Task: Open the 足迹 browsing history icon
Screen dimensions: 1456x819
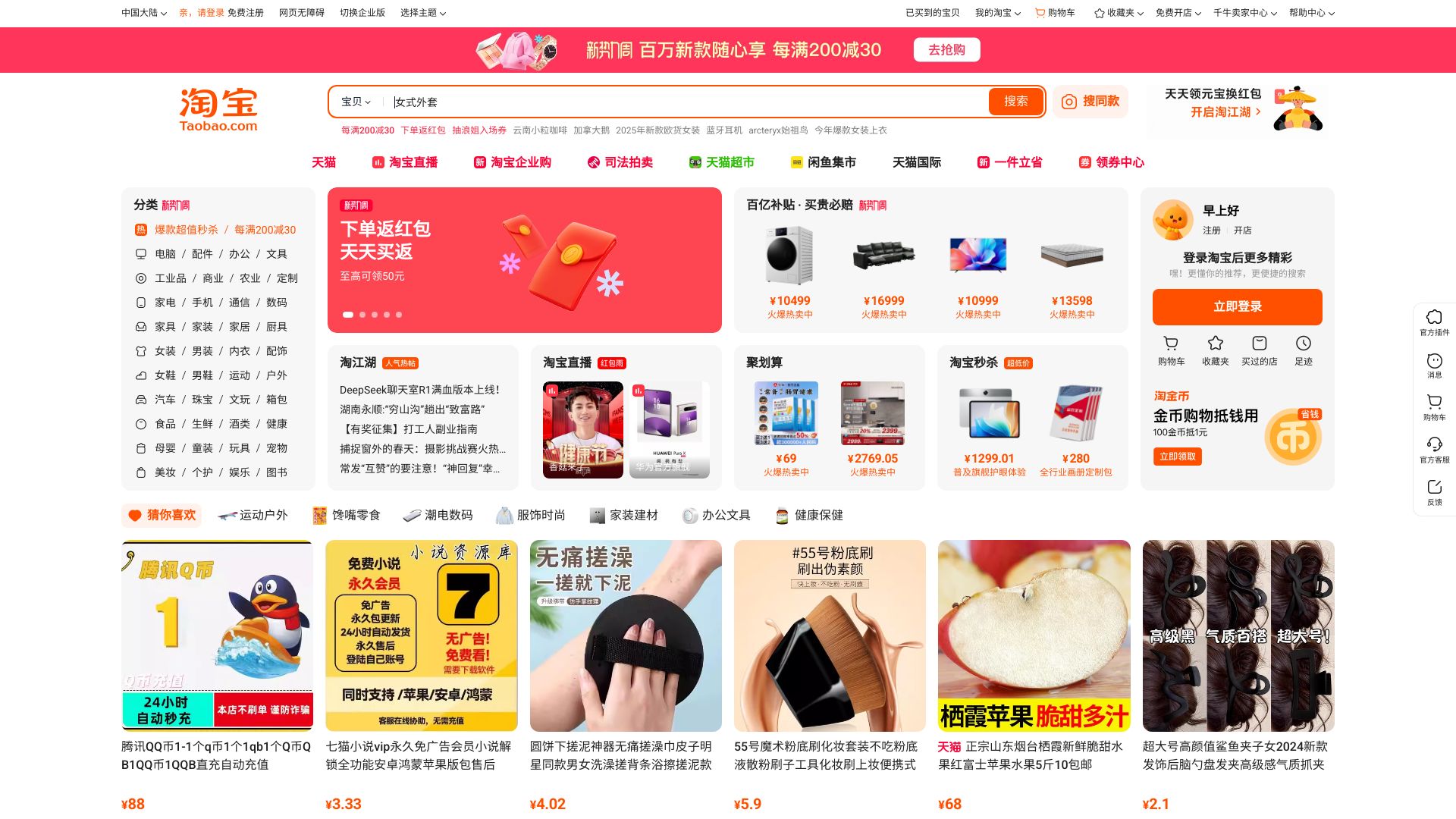Action: click(x=1303, y=350)
